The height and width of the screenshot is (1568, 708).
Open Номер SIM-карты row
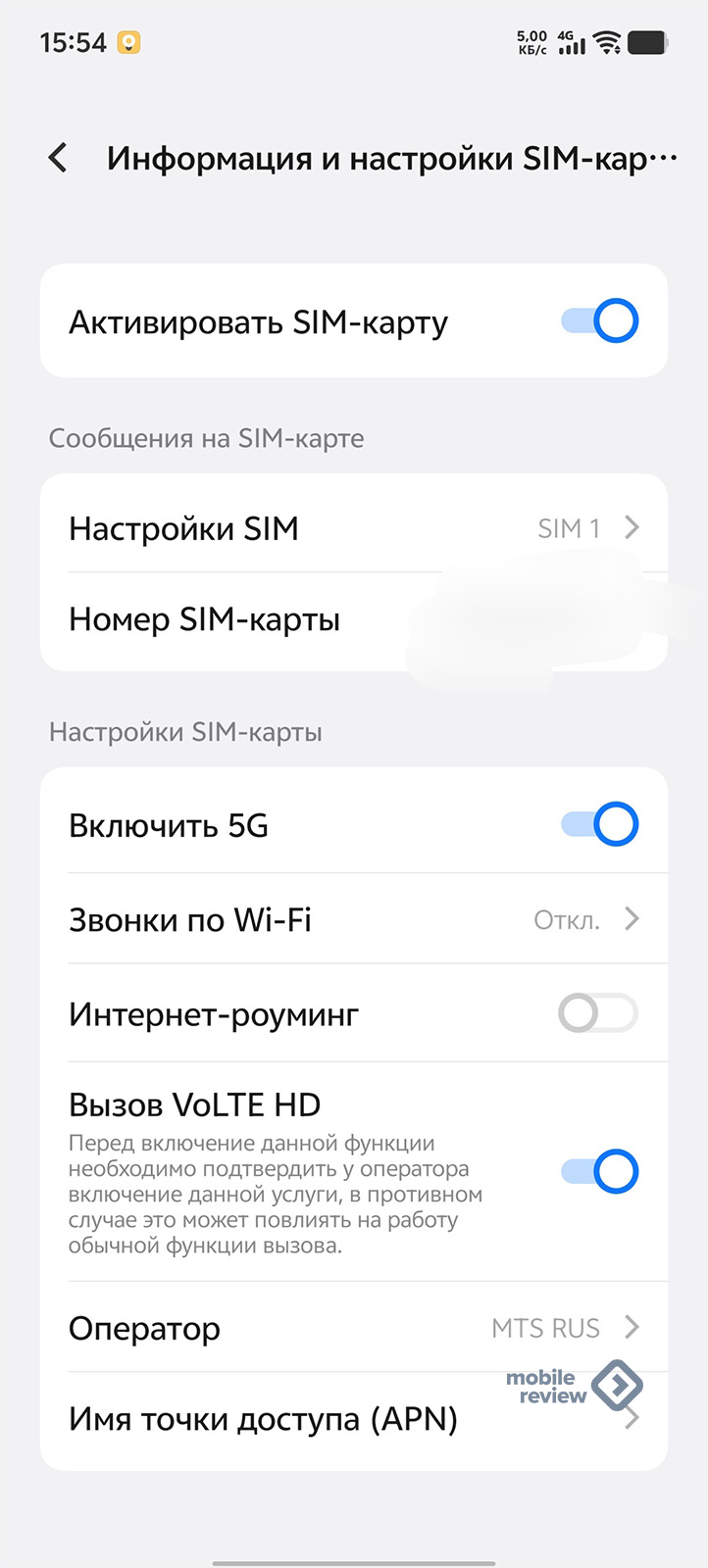(354, 620)
